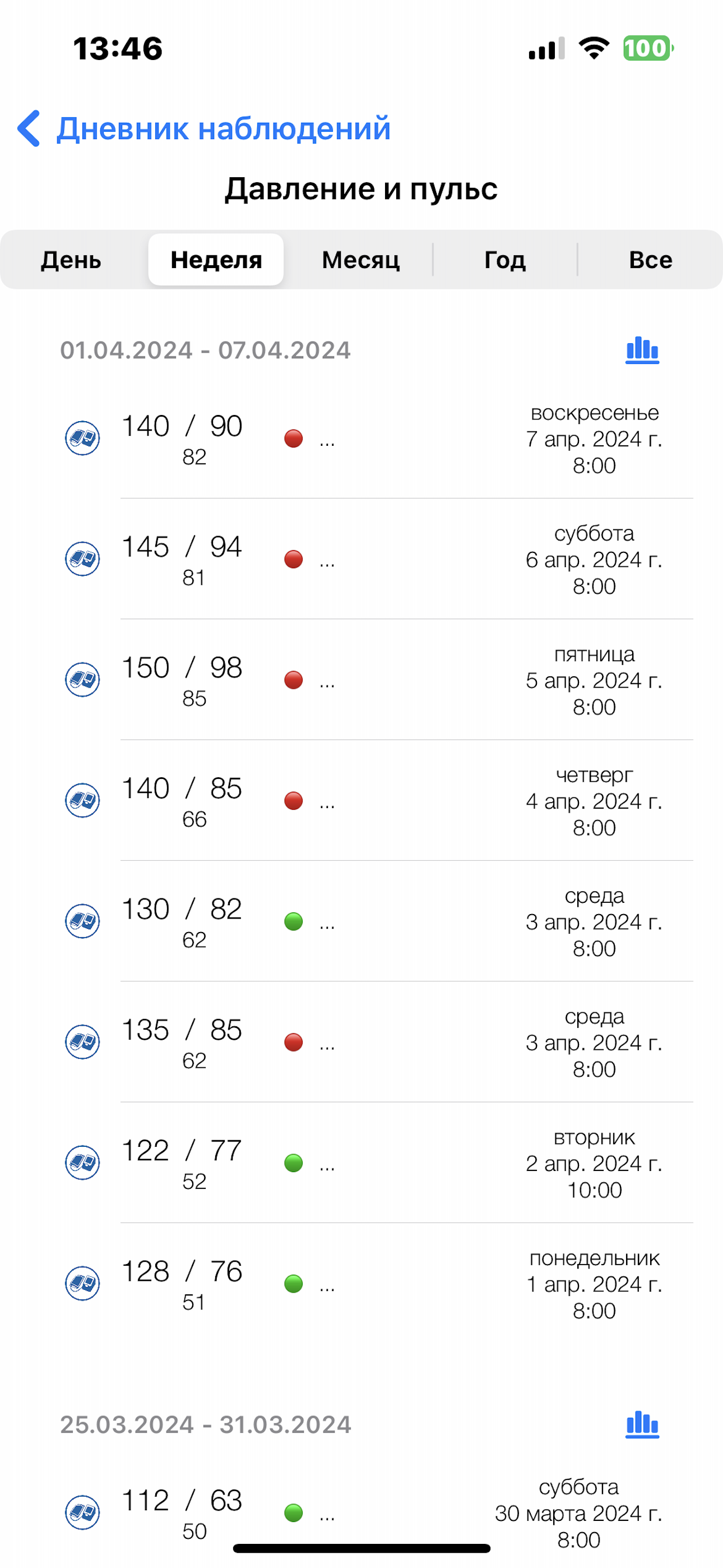Open the 130 / 82 reading from среда

pyautogui.click(x=361, y=921)
